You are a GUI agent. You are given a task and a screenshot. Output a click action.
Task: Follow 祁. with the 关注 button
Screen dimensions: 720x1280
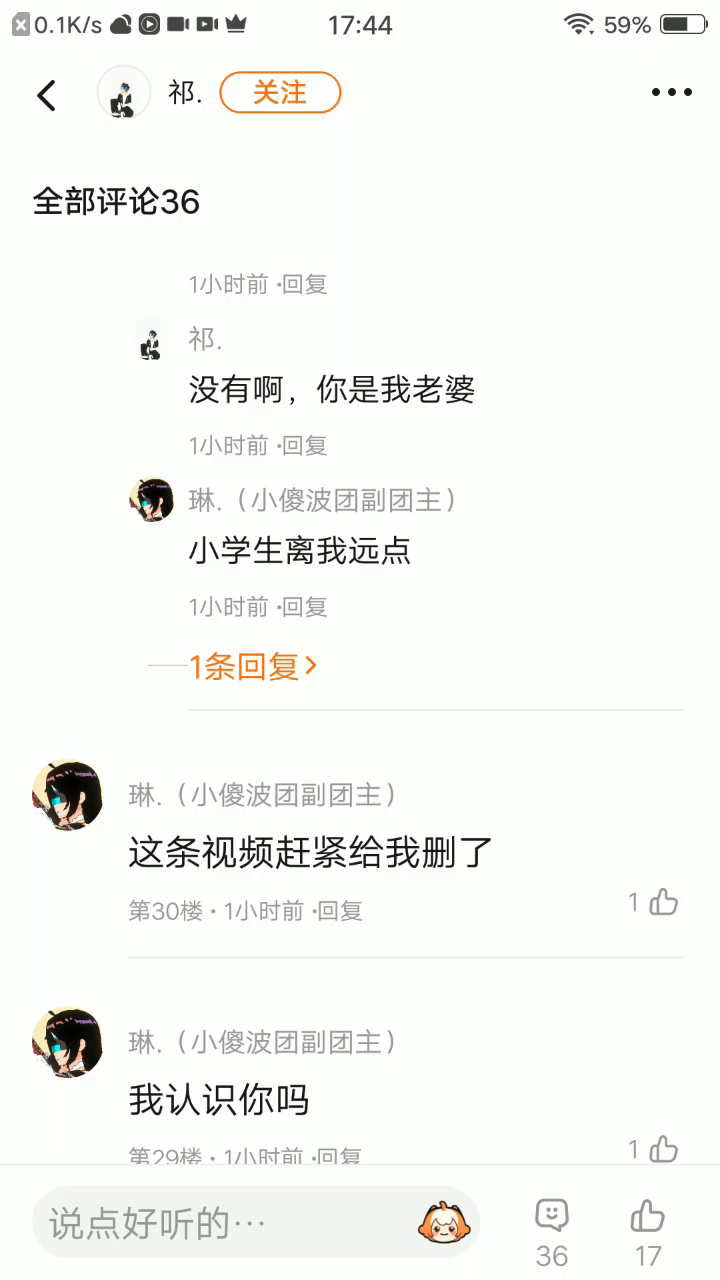point(280,93)
